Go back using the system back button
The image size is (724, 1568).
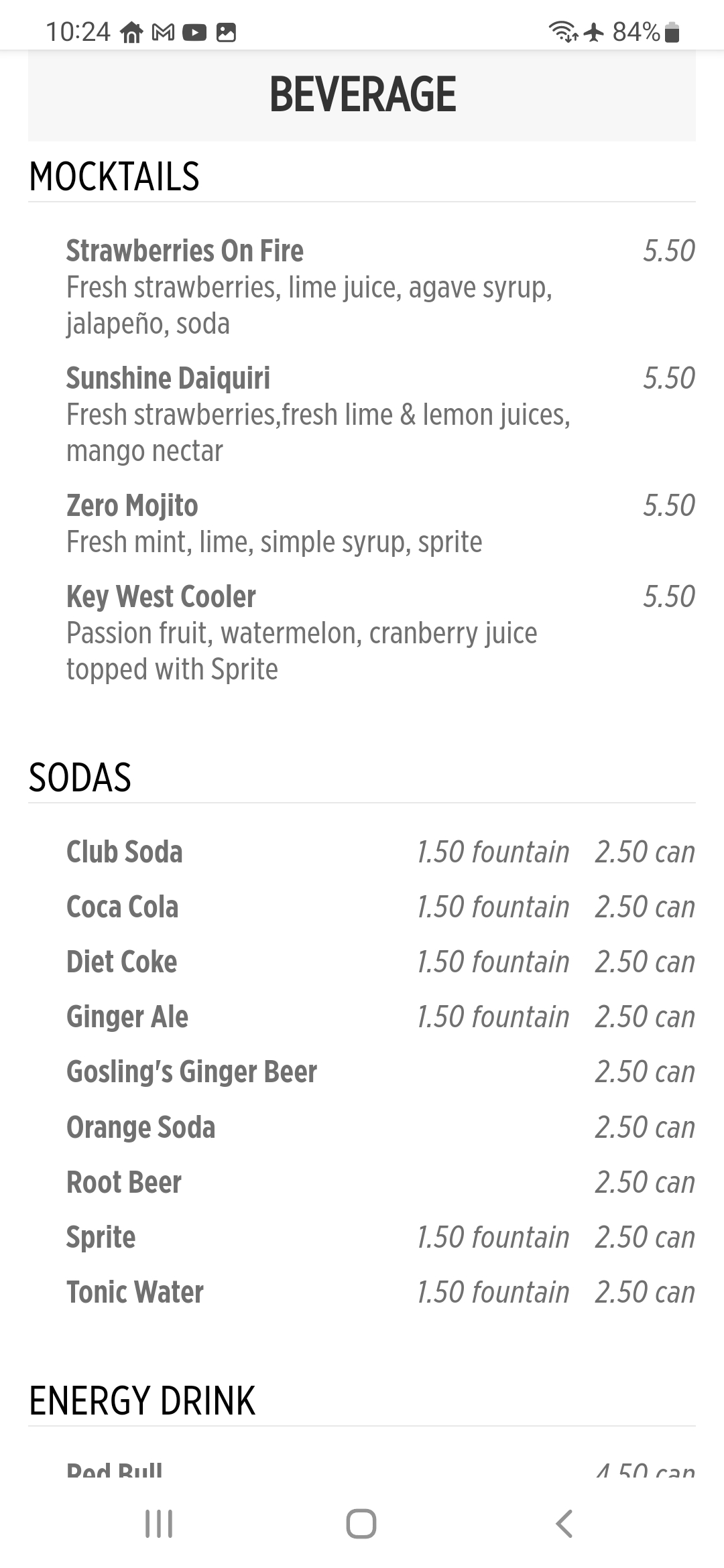tap(564, 1523)
